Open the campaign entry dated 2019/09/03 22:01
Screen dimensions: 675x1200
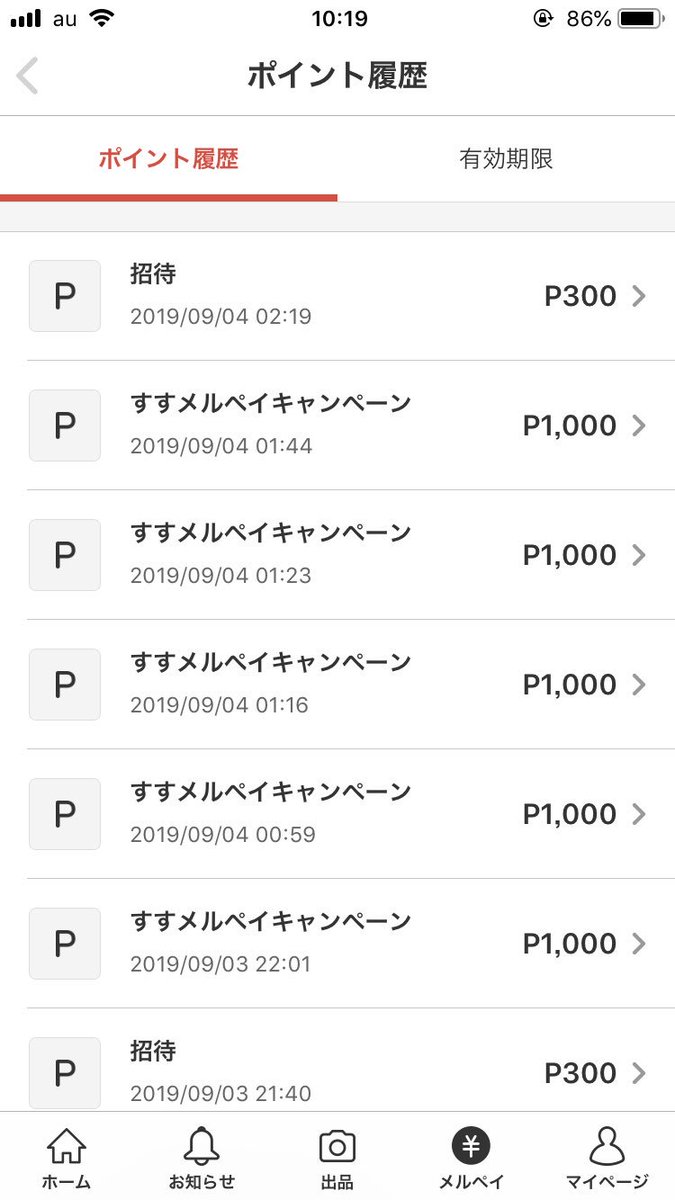(x=337, y=943)
